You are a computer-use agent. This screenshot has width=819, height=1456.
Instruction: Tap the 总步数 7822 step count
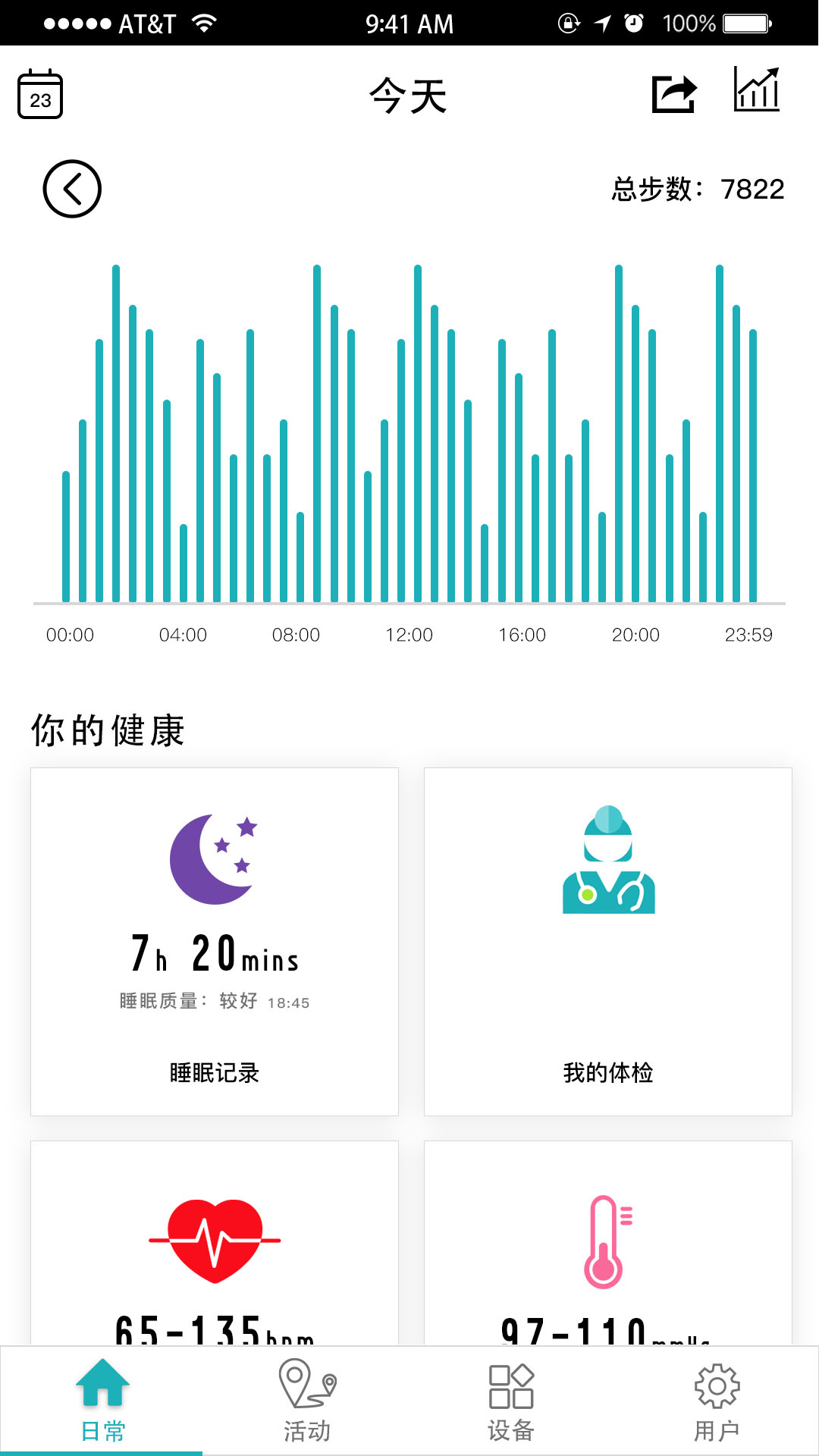pyautogui.click(x=698, y=188)
